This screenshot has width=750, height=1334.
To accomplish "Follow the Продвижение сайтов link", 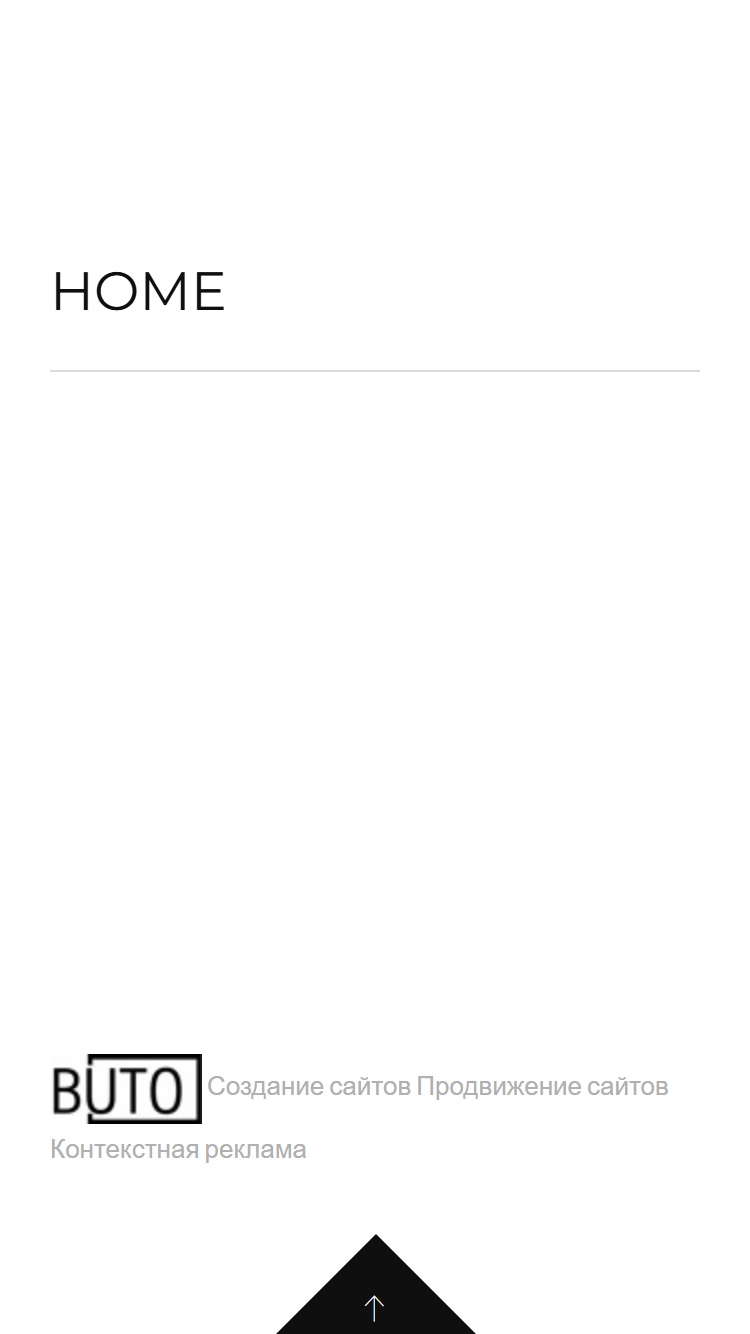I will (x=542, y=1086).
